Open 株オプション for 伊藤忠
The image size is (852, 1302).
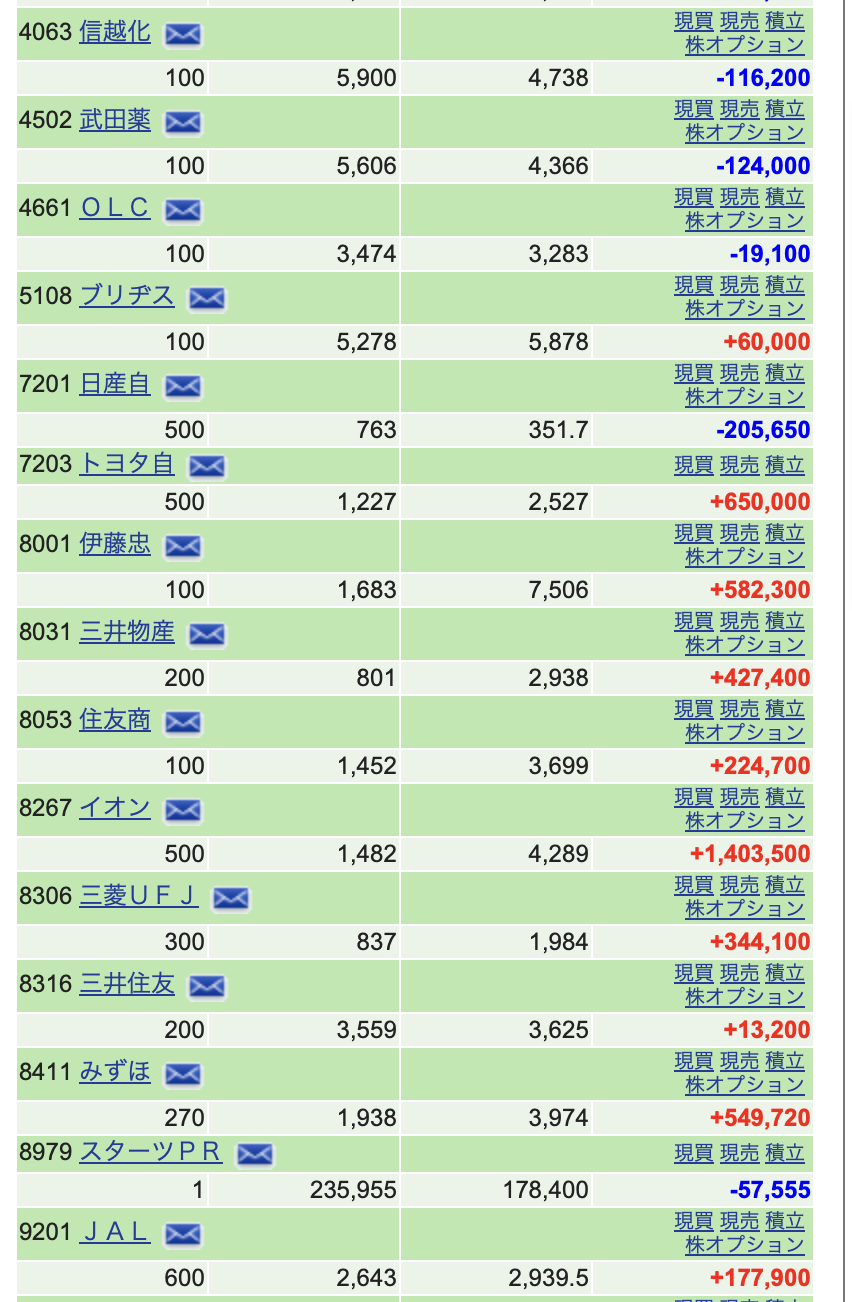(745, 556)
